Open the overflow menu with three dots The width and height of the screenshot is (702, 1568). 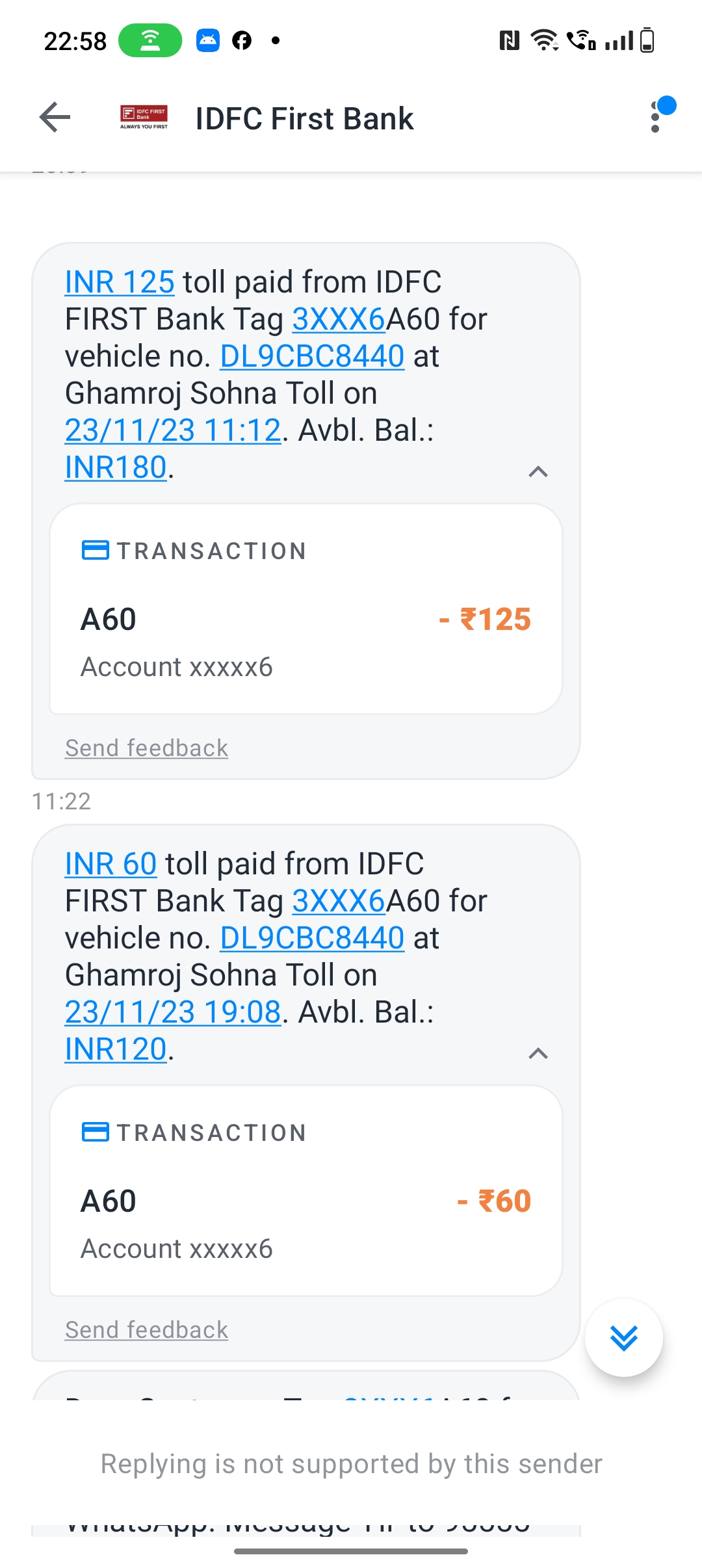pyautogui.click(x=655, y=118)
